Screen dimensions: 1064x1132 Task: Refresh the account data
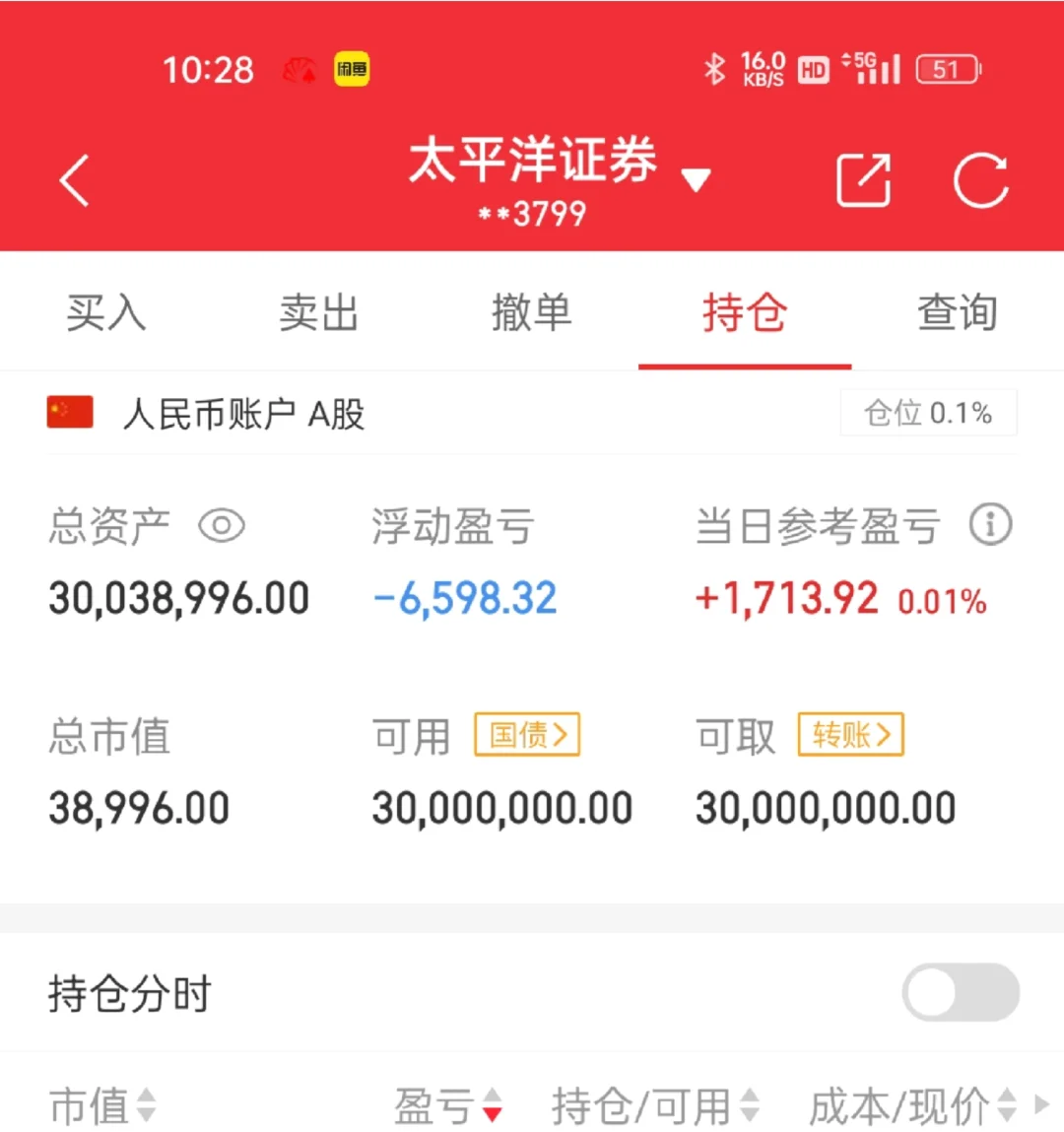tap(982, 181)
